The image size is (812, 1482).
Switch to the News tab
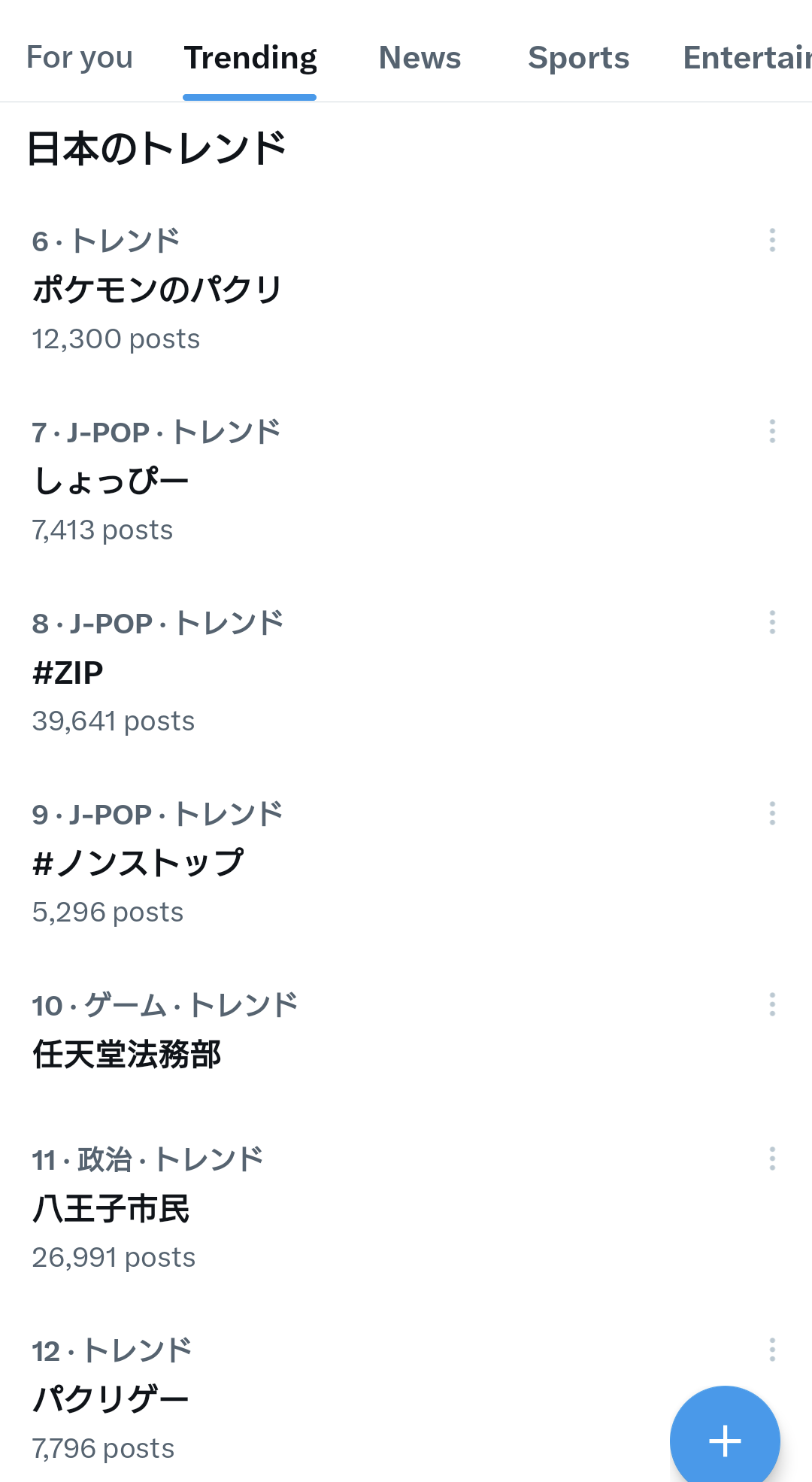[x=420, y=58]
